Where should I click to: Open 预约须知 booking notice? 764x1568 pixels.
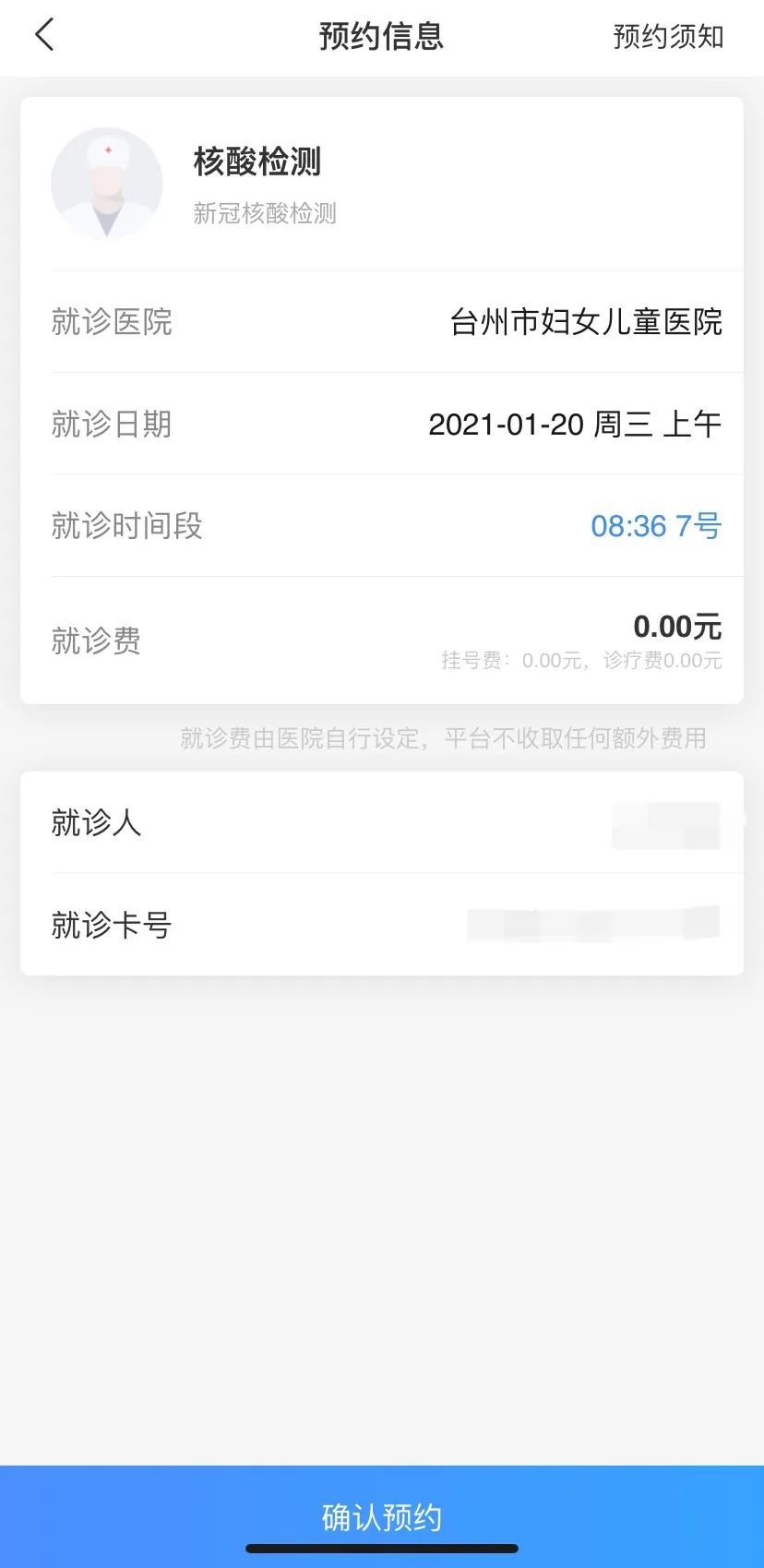(x=668, y=37)
